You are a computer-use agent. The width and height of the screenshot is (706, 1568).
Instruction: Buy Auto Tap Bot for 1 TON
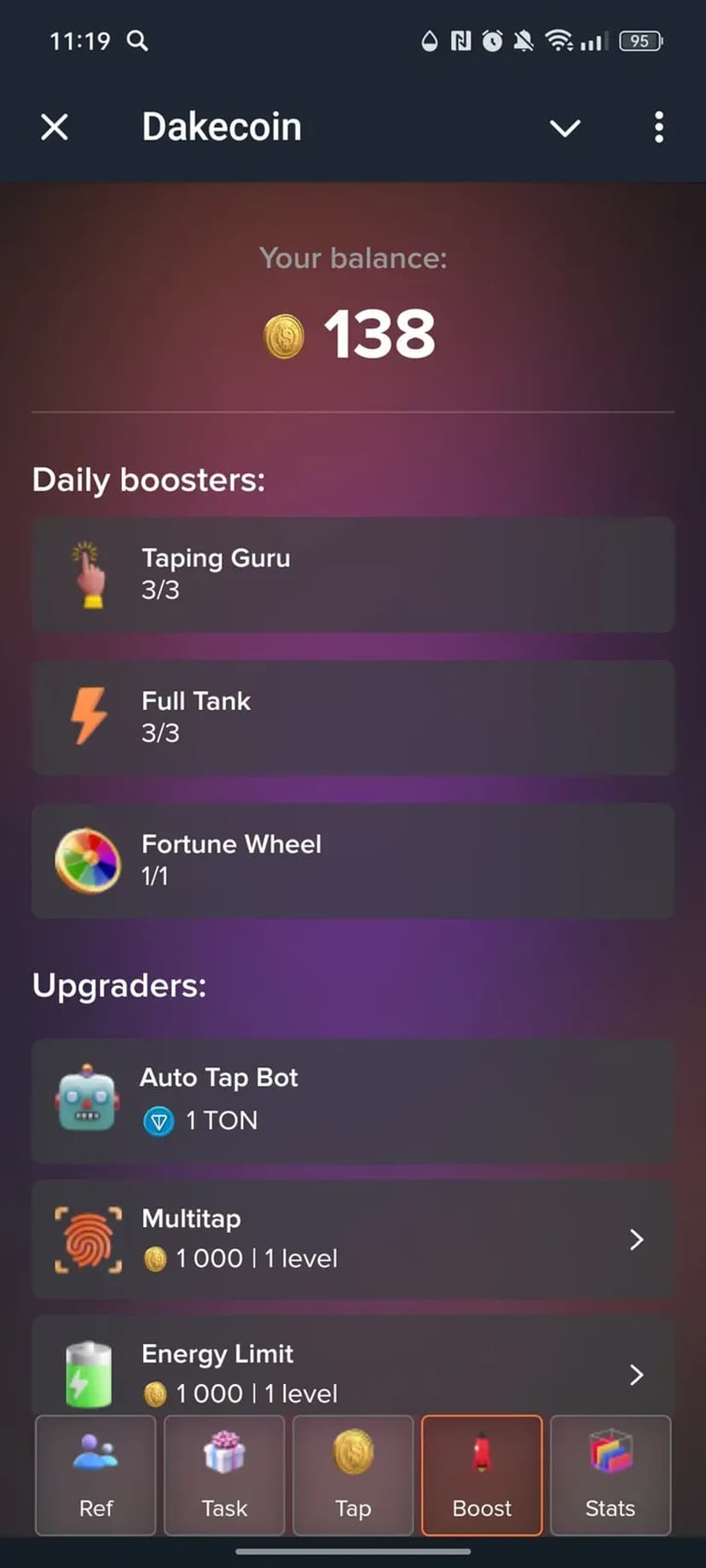coord(353,1101)
